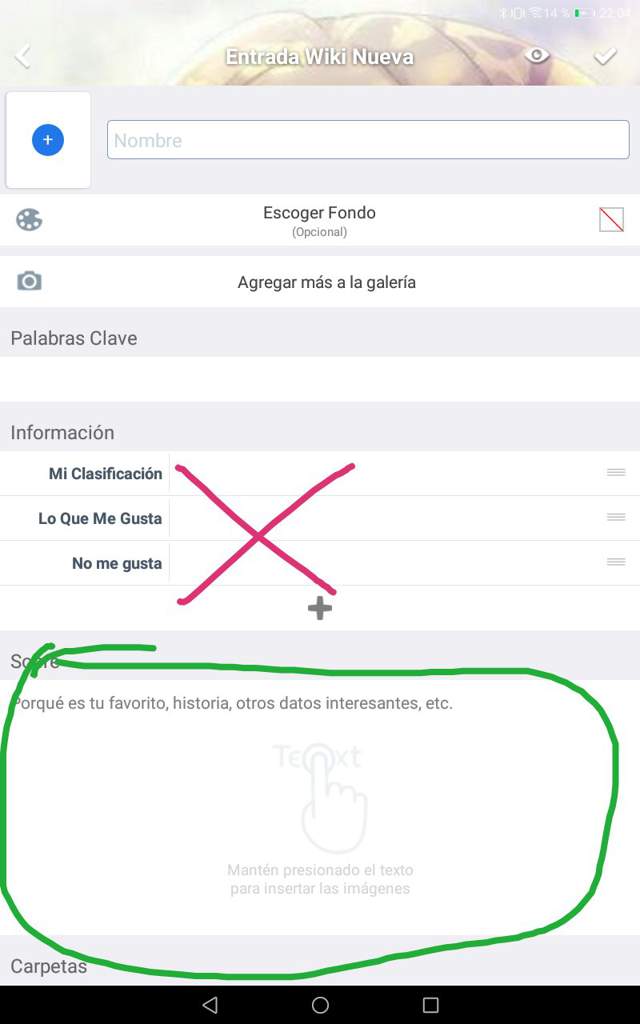Screen dimensions: 640x1024
Task: Tap the Sobre description text area
Action: [x=320, y=800]
